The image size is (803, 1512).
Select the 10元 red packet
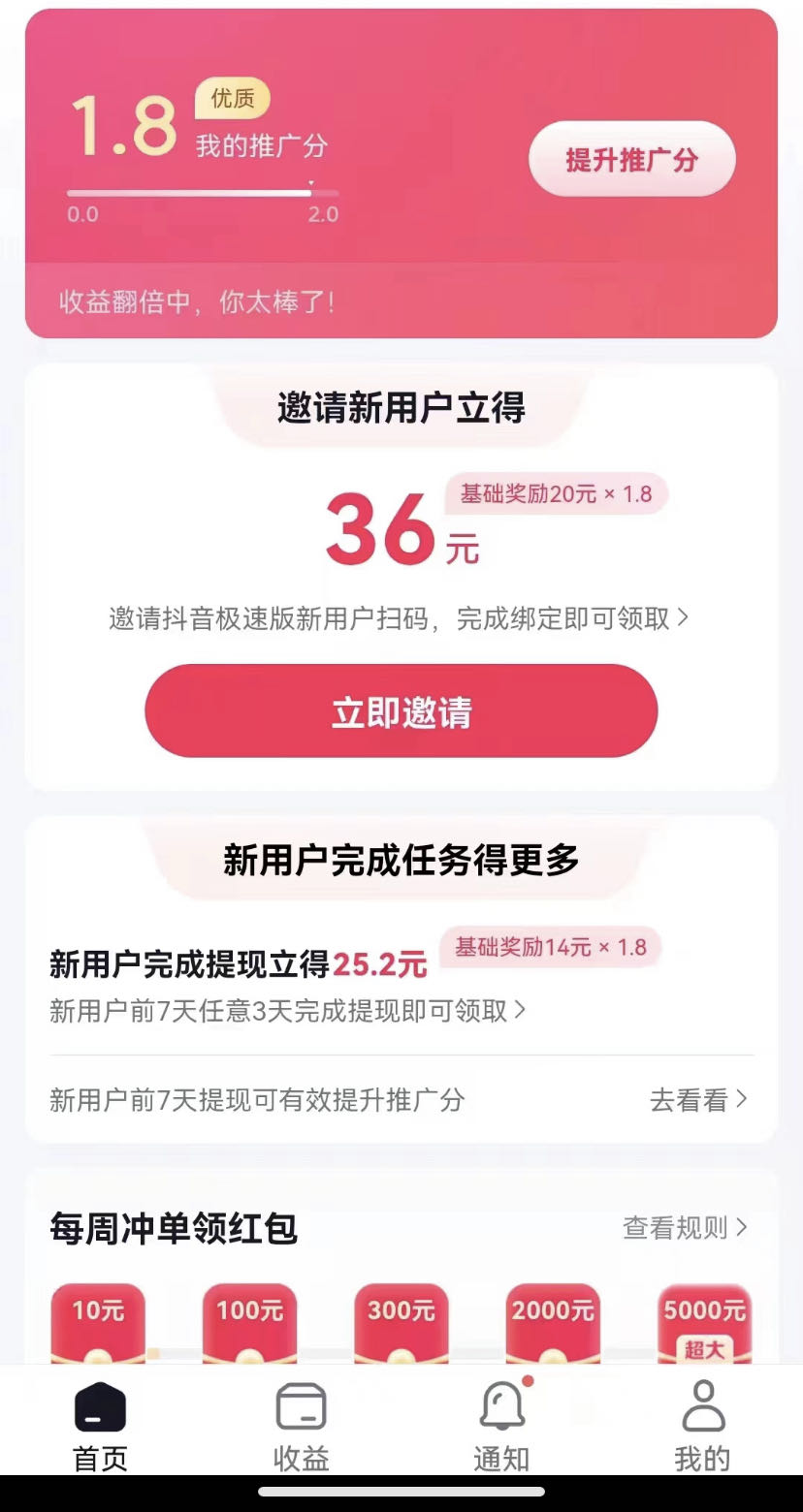click(98, 1323)
